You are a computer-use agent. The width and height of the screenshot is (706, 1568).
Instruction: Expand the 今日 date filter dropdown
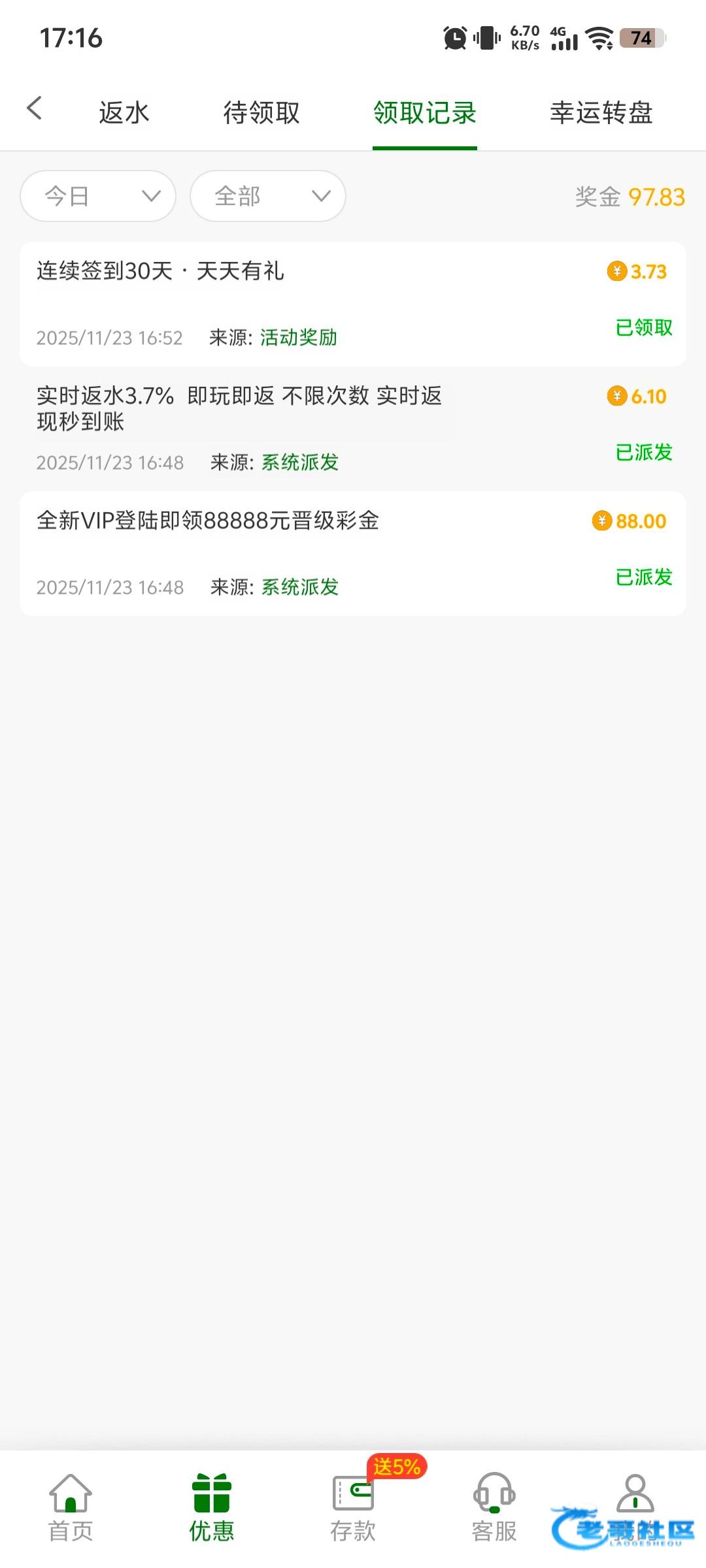[98, 196]
